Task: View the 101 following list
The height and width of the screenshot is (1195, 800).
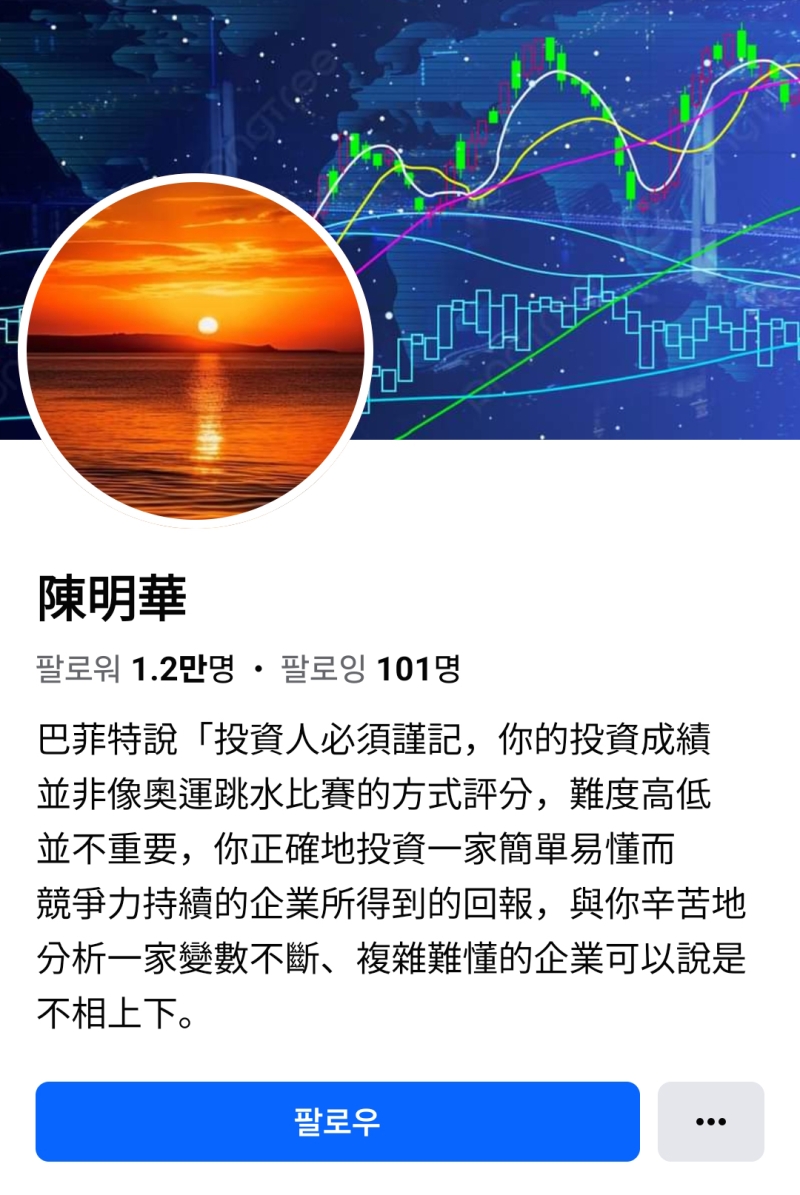Action: [x=370, y=668]
